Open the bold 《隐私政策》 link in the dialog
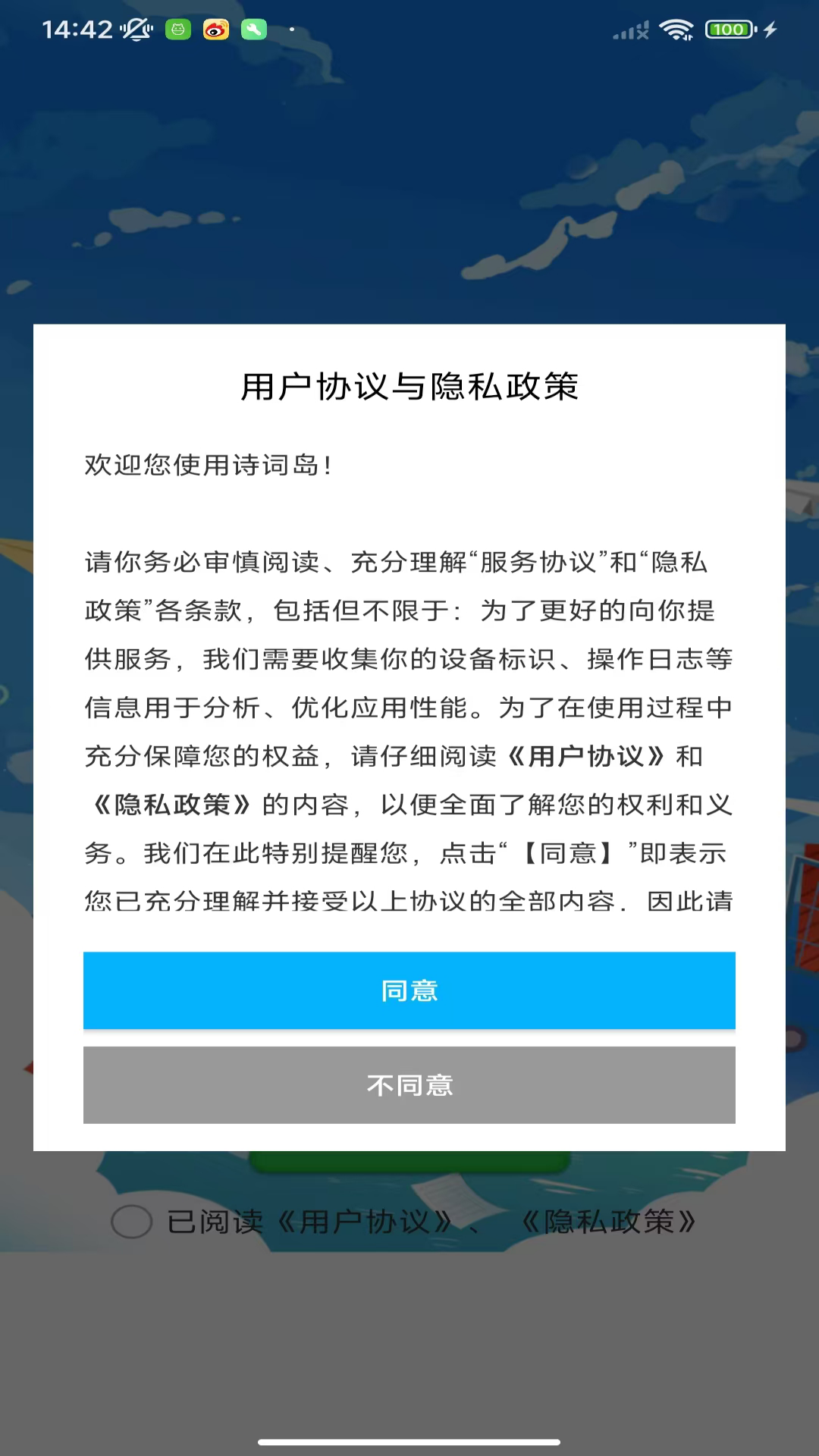The image size is (819, 1456). 171,805
